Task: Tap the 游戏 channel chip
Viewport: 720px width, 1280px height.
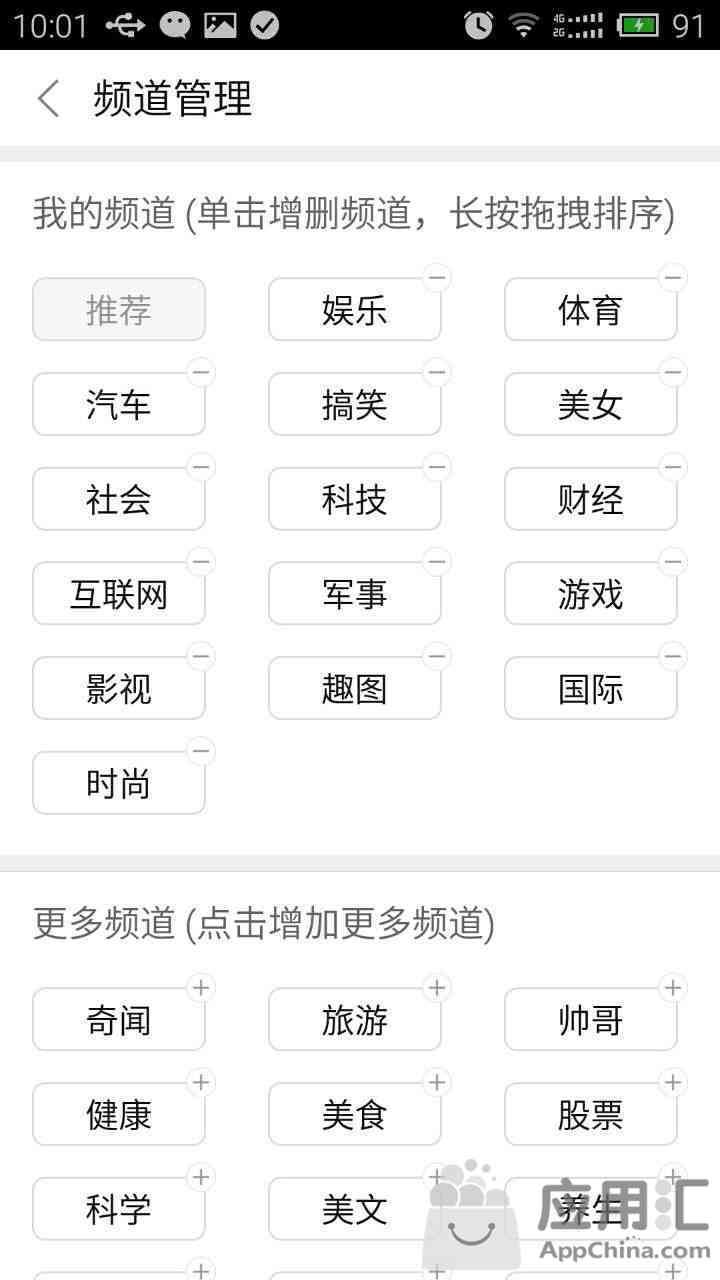Action: [590, 594]
